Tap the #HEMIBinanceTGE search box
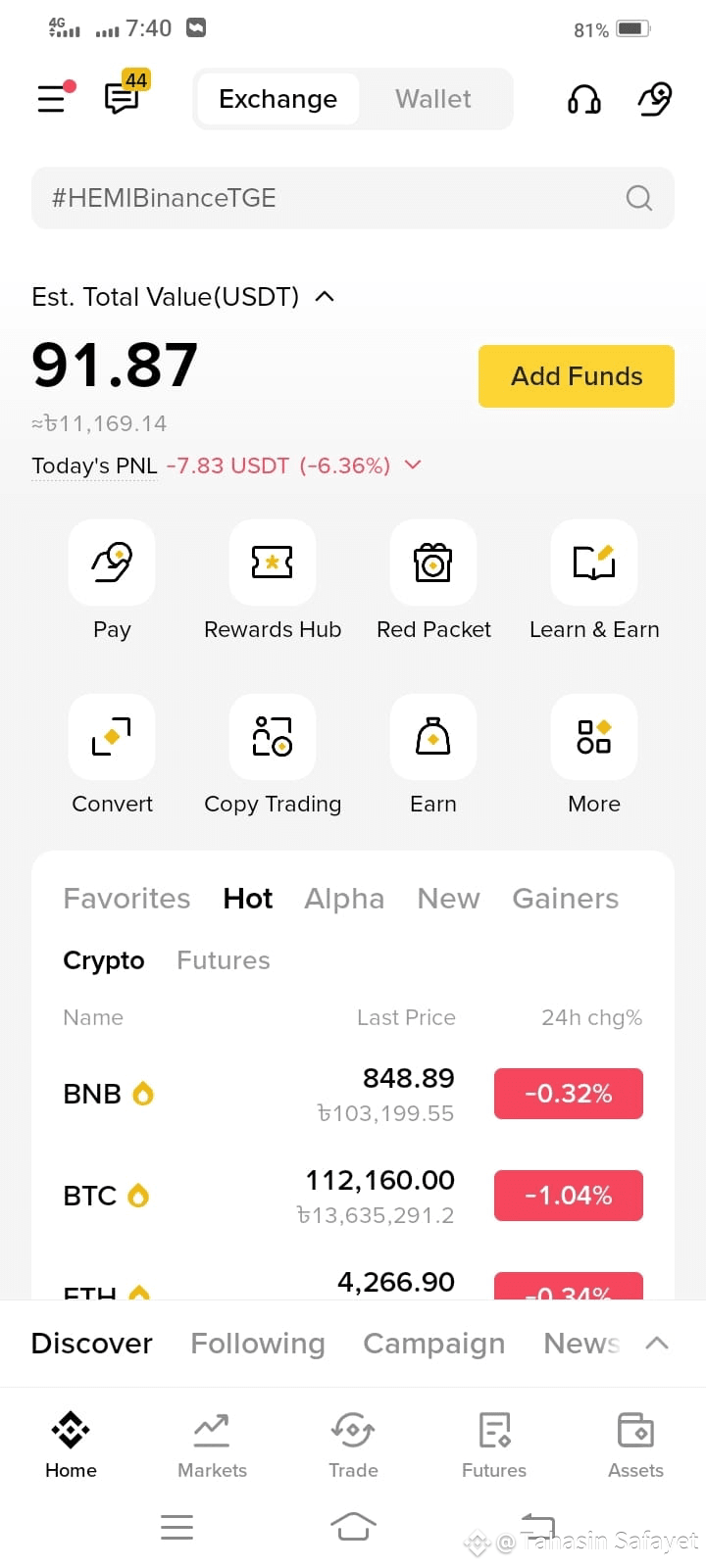706x1568 pixels. tap(353, 198)
